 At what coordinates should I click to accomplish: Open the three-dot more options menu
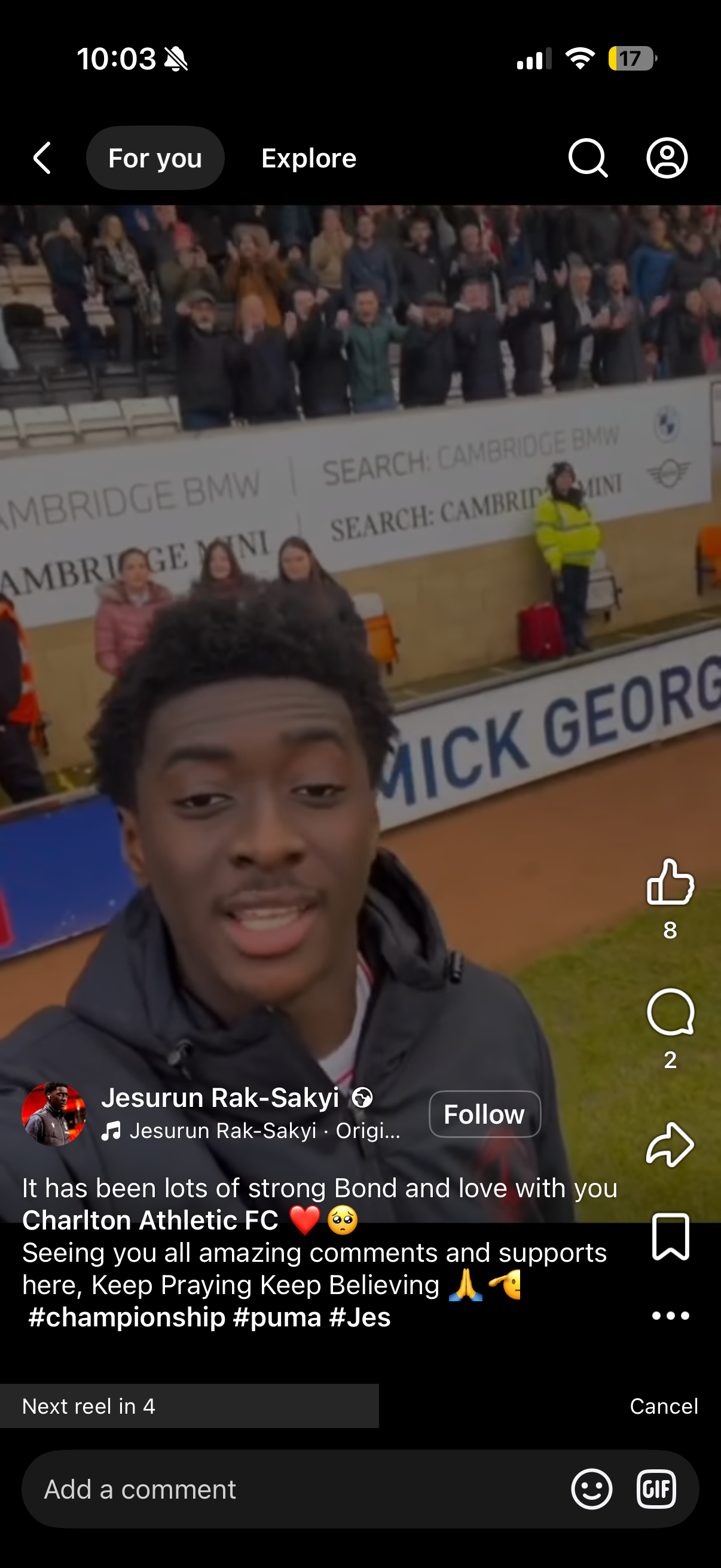(x=670, y=1316)
